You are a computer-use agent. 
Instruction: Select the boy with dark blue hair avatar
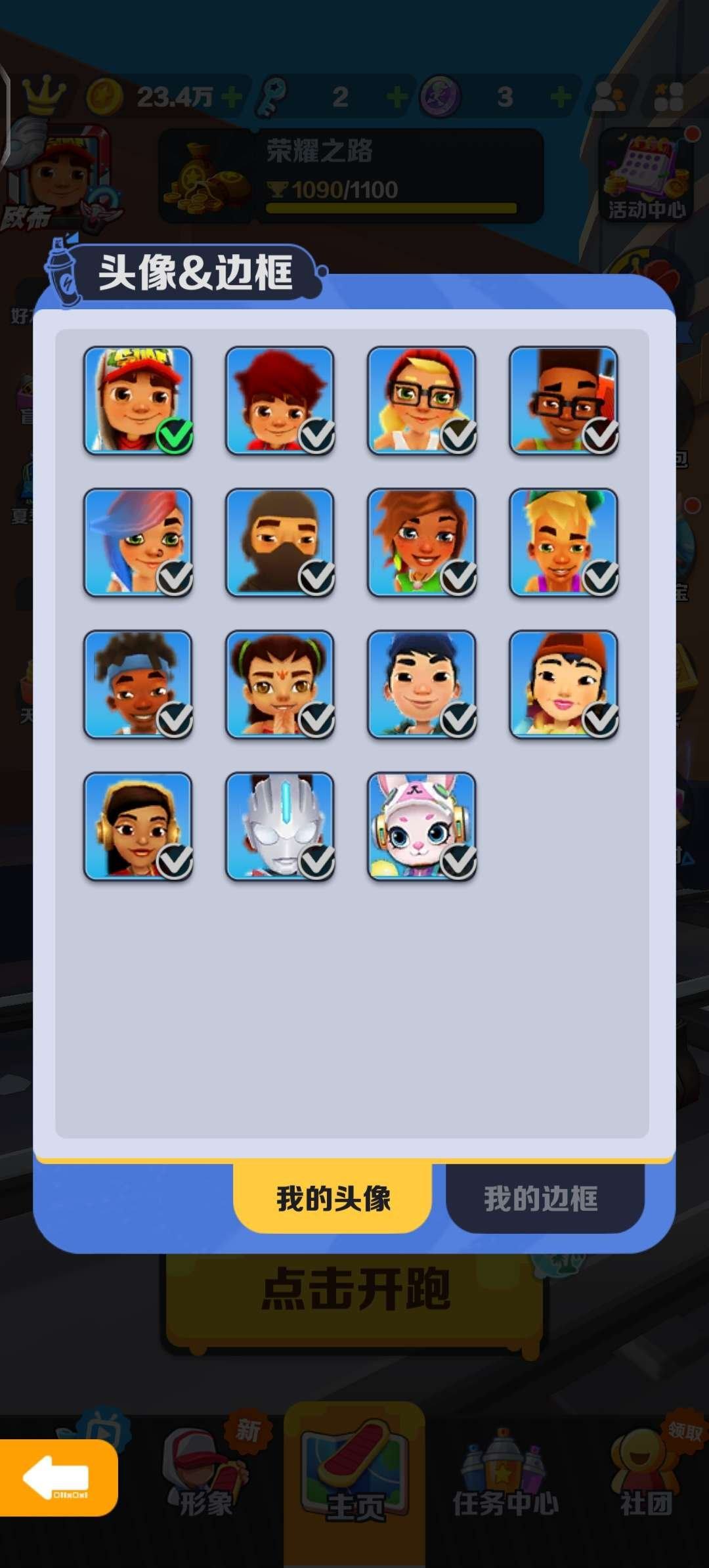coord(421,684)
